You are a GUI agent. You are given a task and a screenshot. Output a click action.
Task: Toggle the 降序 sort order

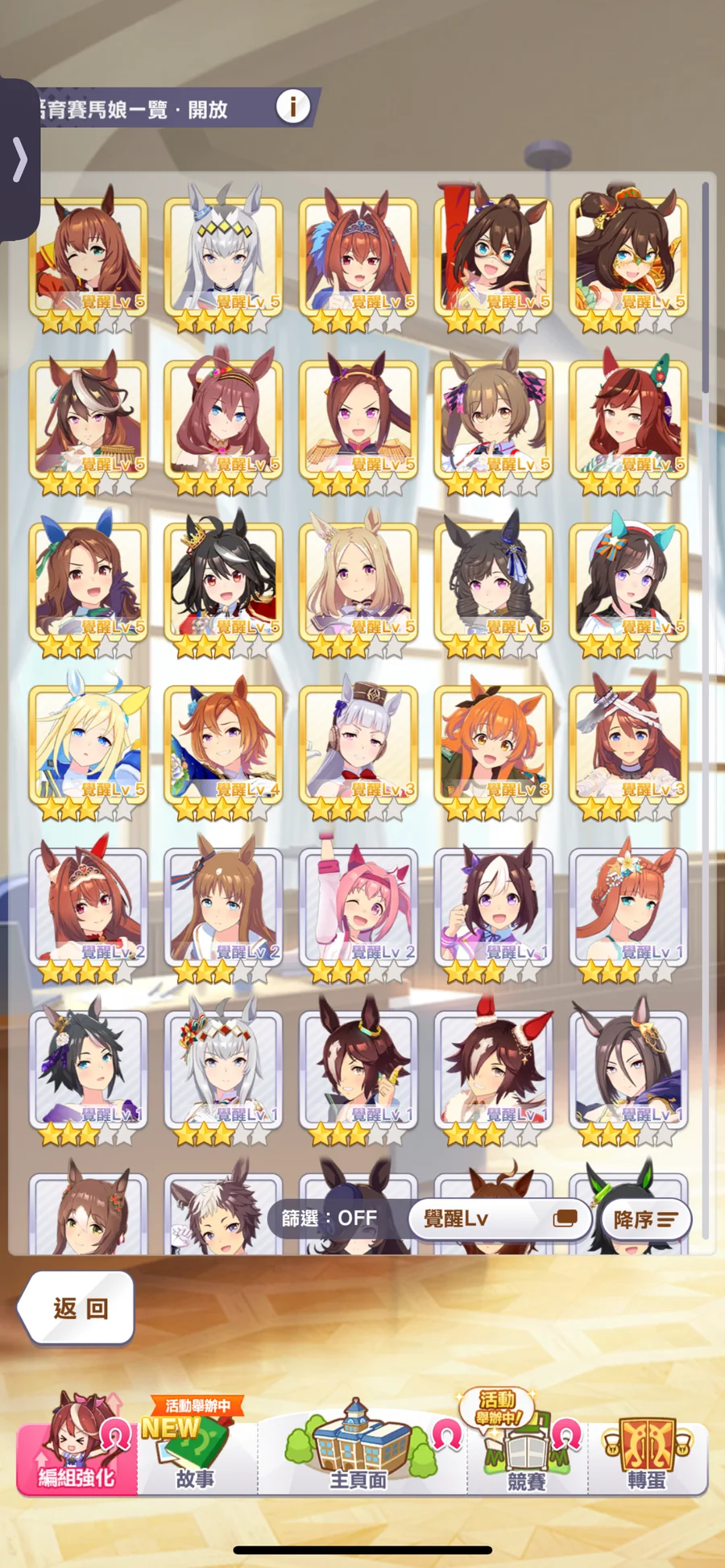[x=645, y=1219]
